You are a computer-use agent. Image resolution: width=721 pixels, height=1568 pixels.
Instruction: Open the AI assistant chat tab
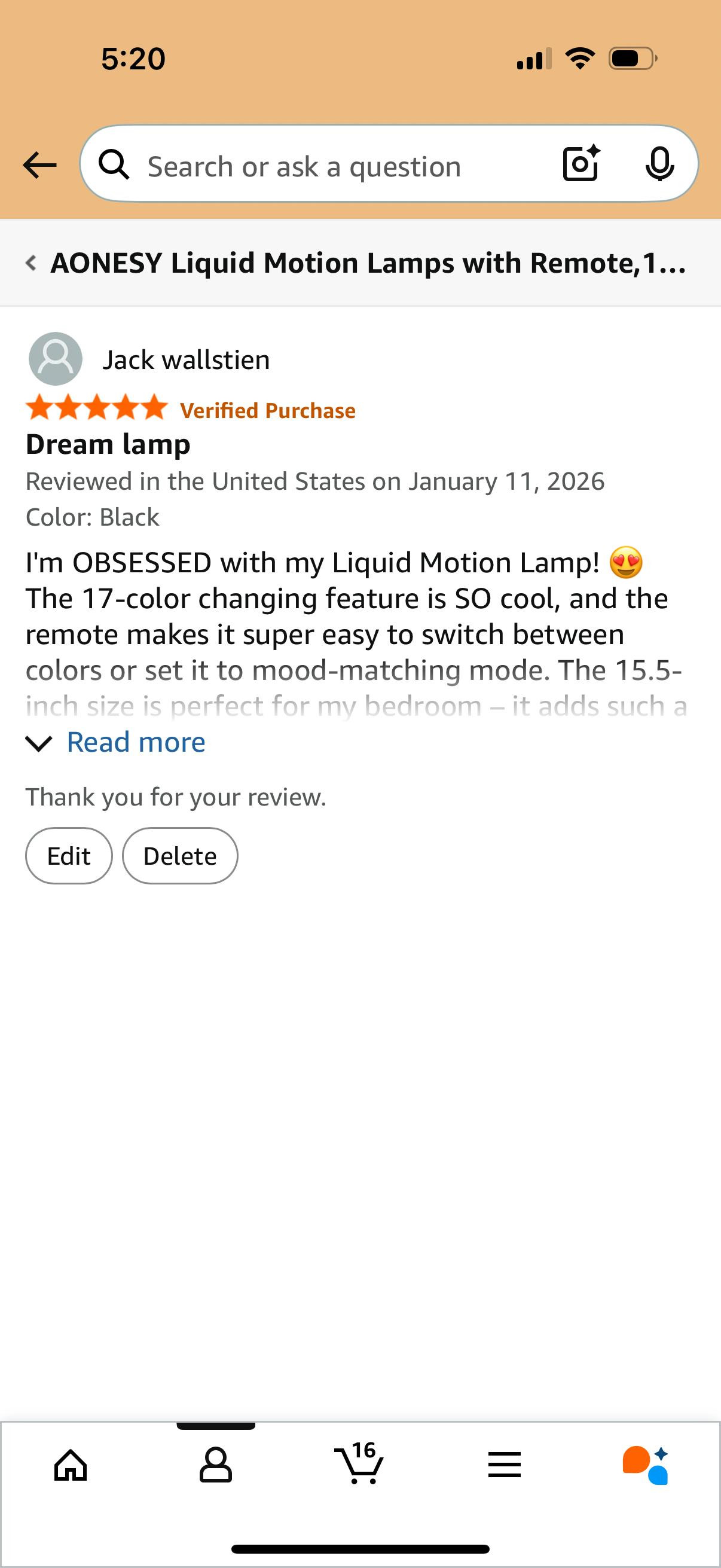[x=646, y=1465]
